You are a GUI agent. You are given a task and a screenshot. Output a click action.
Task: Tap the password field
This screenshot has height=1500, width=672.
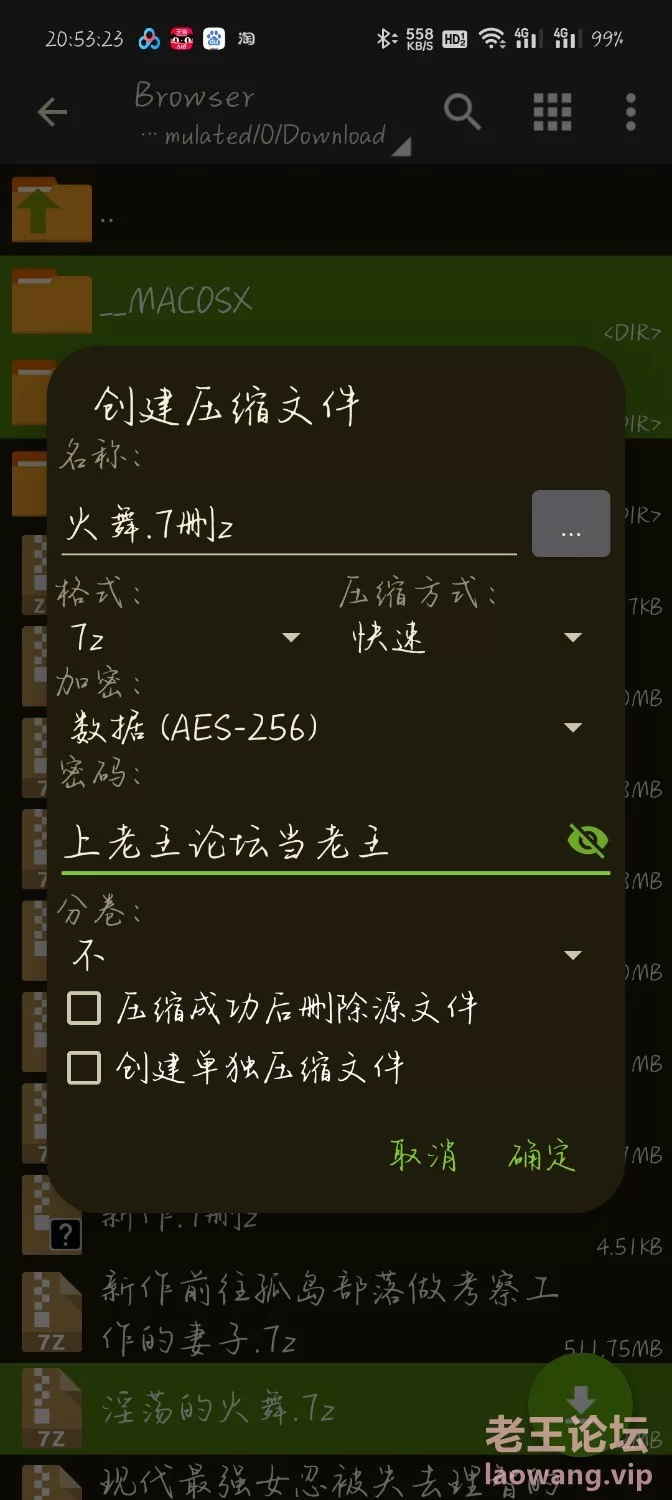click(310, 842)
